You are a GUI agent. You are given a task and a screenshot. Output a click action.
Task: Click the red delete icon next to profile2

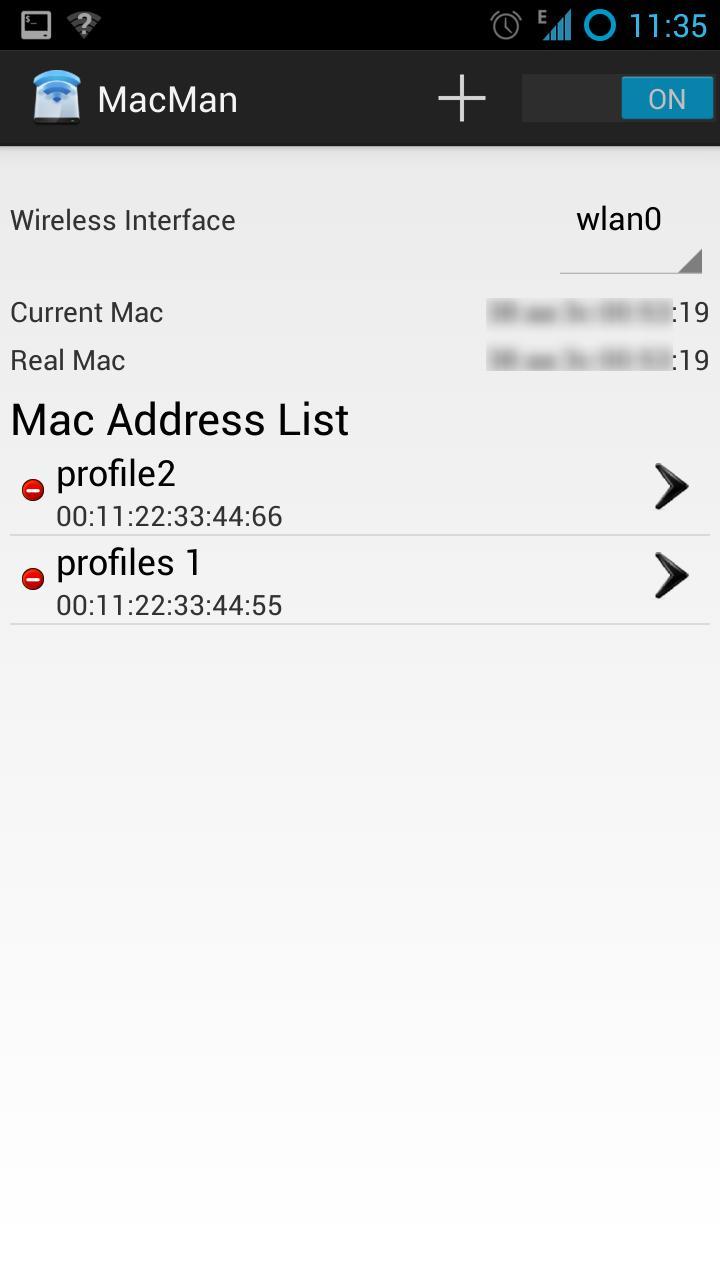click(x=32, y=489)
